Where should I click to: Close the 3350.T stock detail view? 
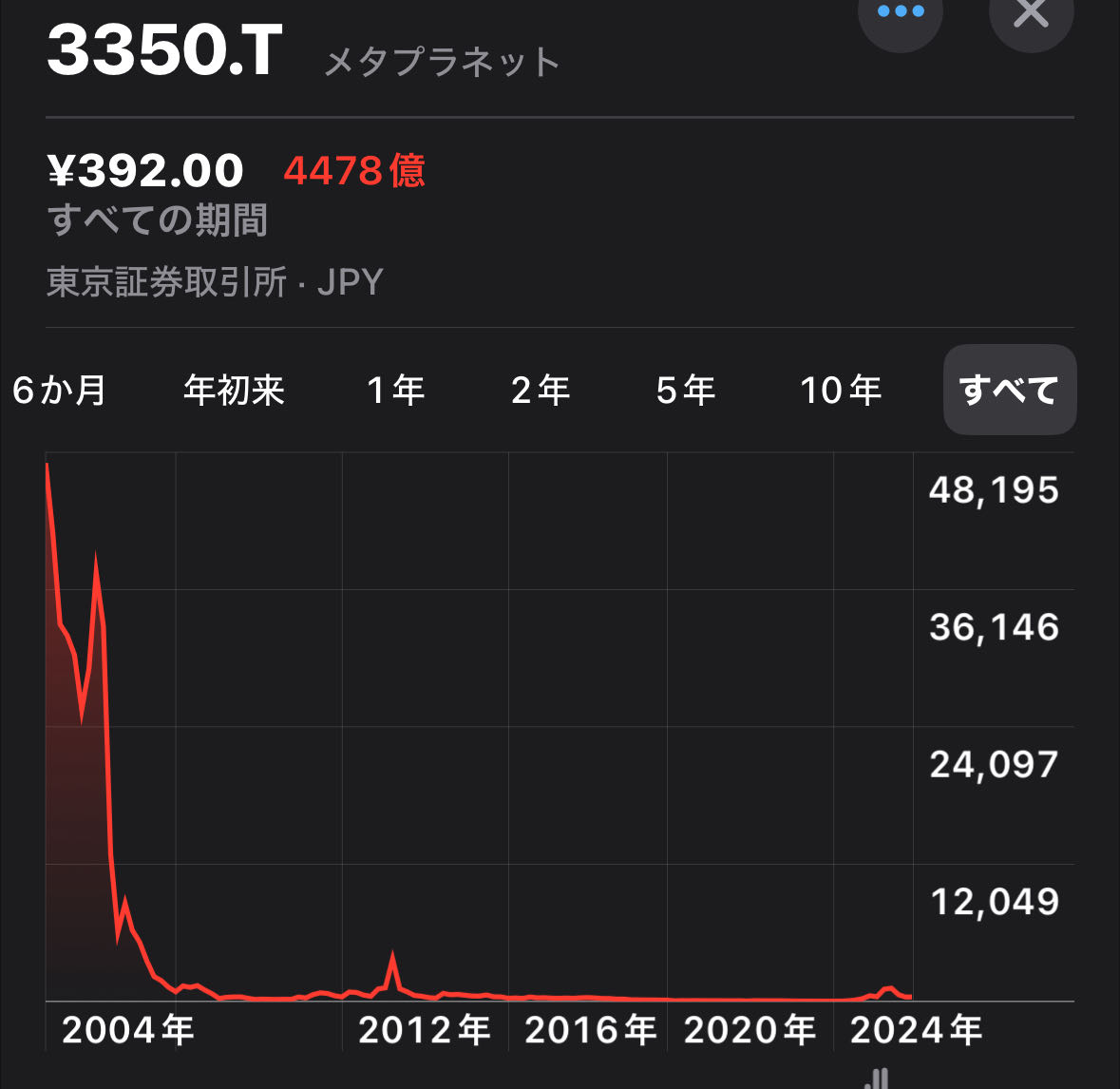[1031, 13]
